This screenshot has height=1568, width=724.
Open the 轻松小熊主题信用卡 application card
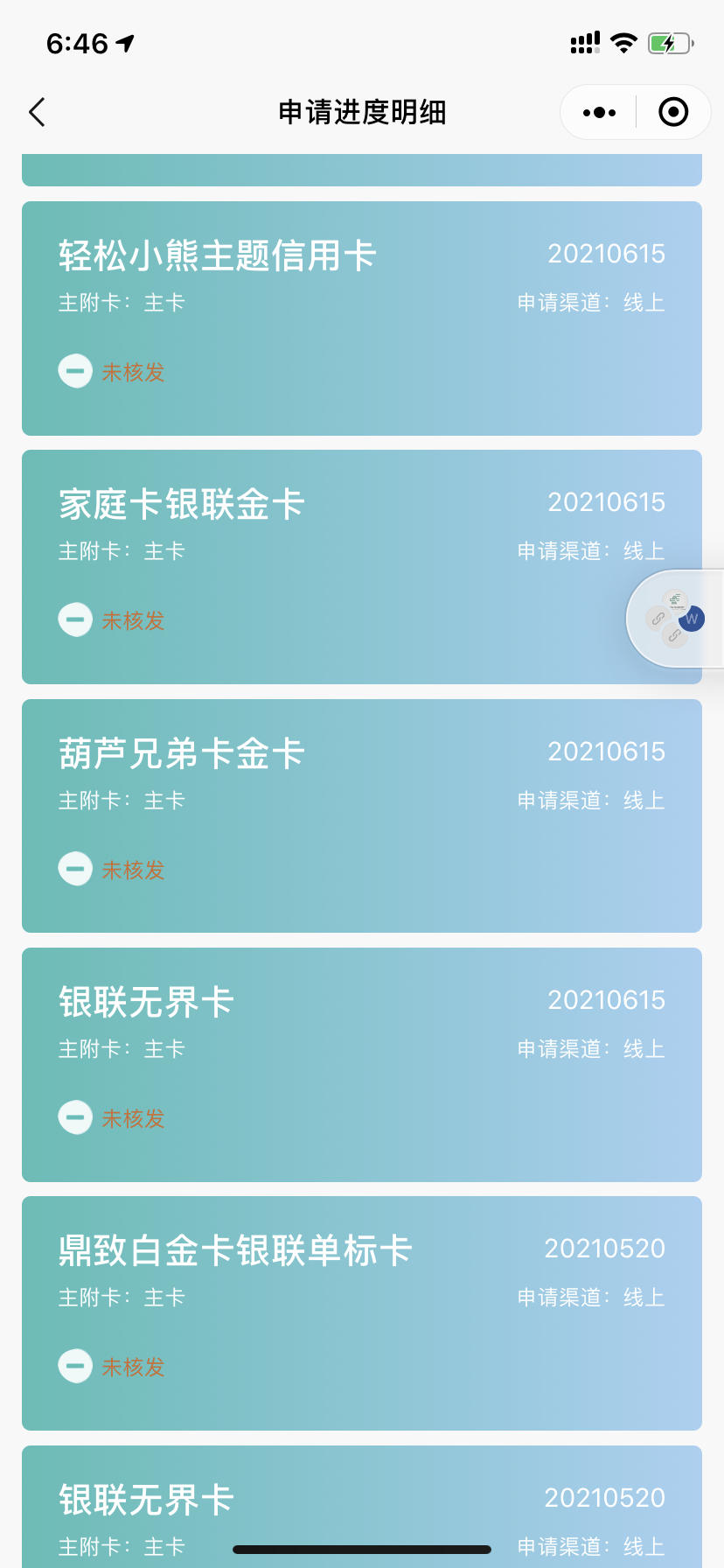click(362, 318)
